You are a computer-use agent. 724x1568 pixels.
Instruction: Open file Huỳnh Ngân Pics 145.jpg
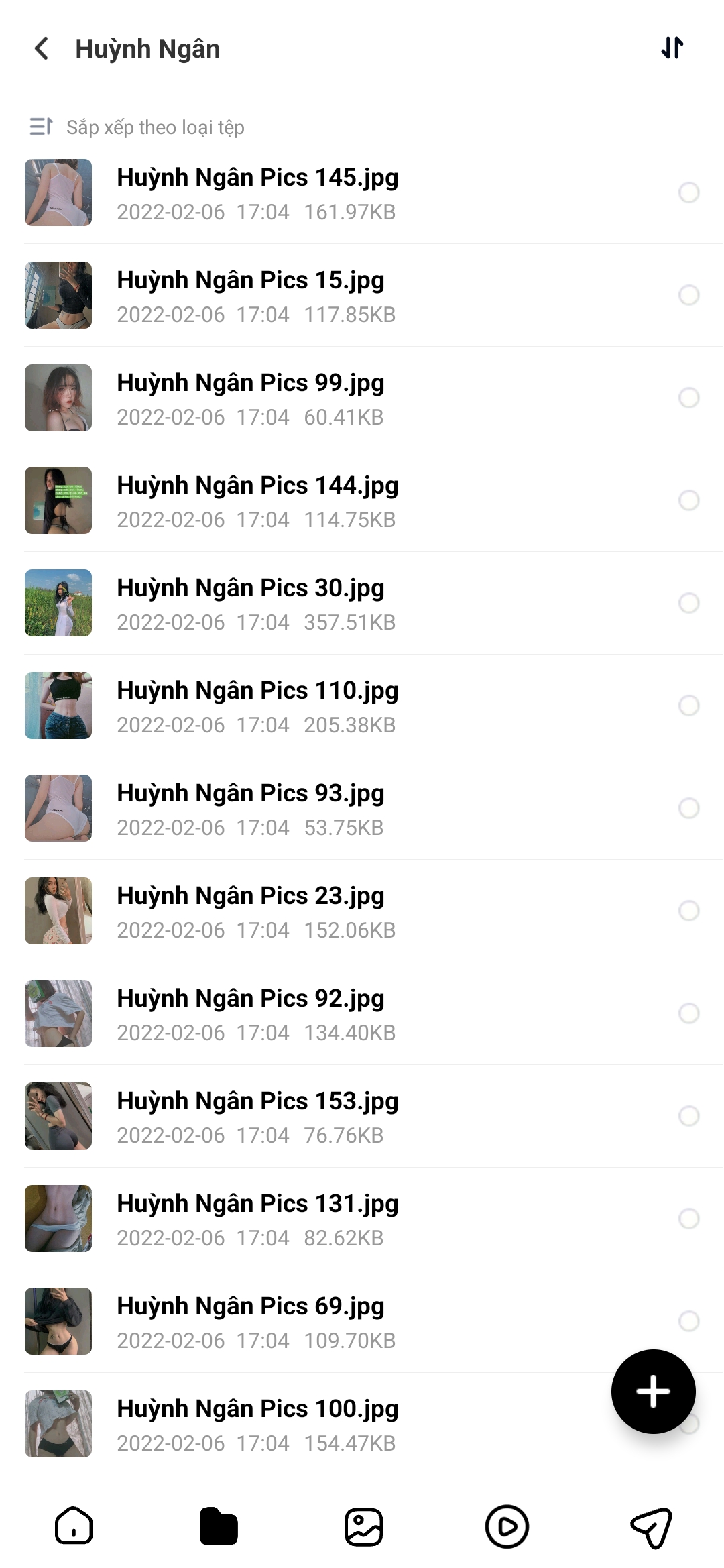pos(257,192)
